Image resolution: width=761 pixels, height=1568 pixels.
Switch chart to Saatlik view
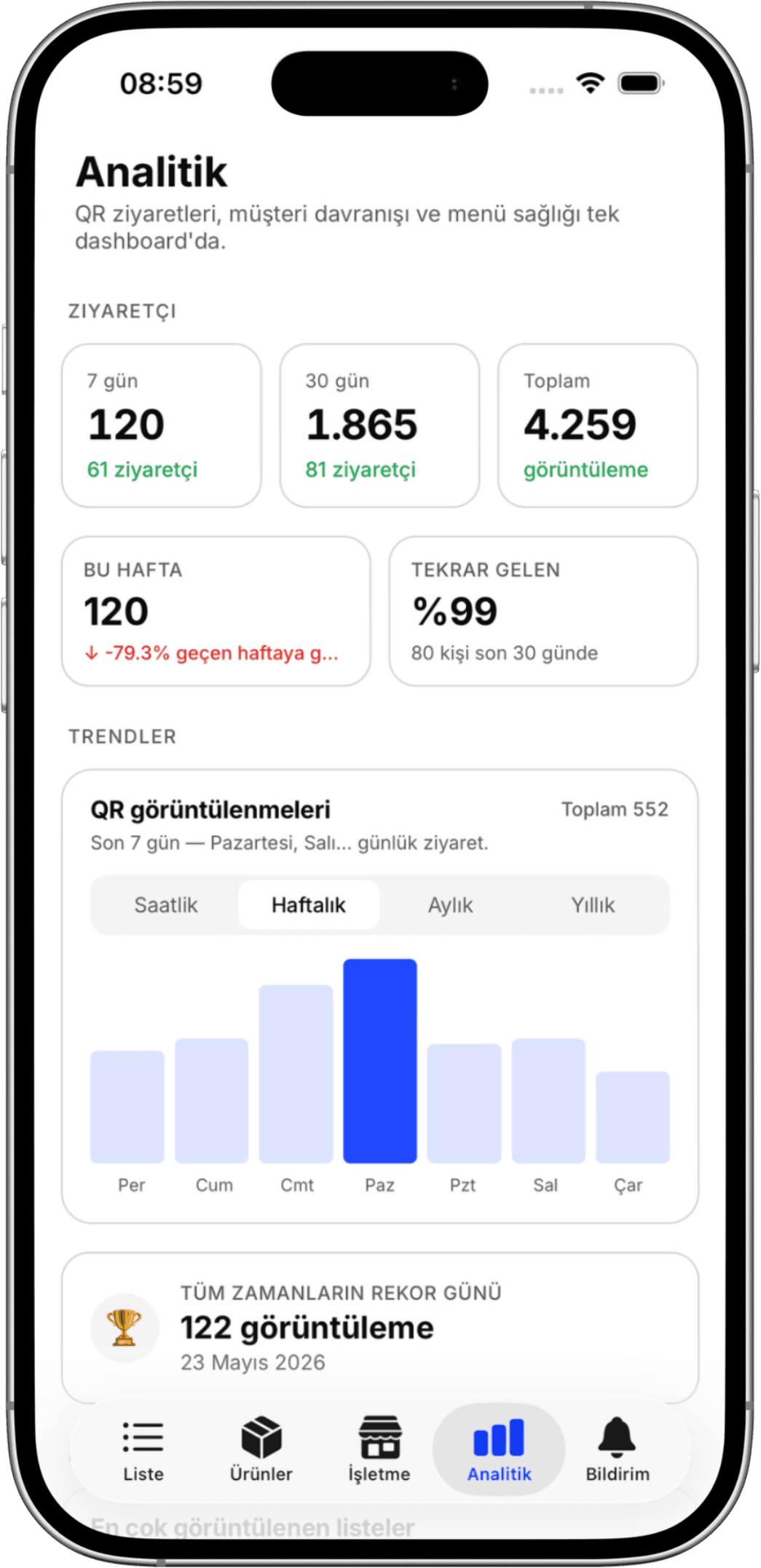(166, 905)
